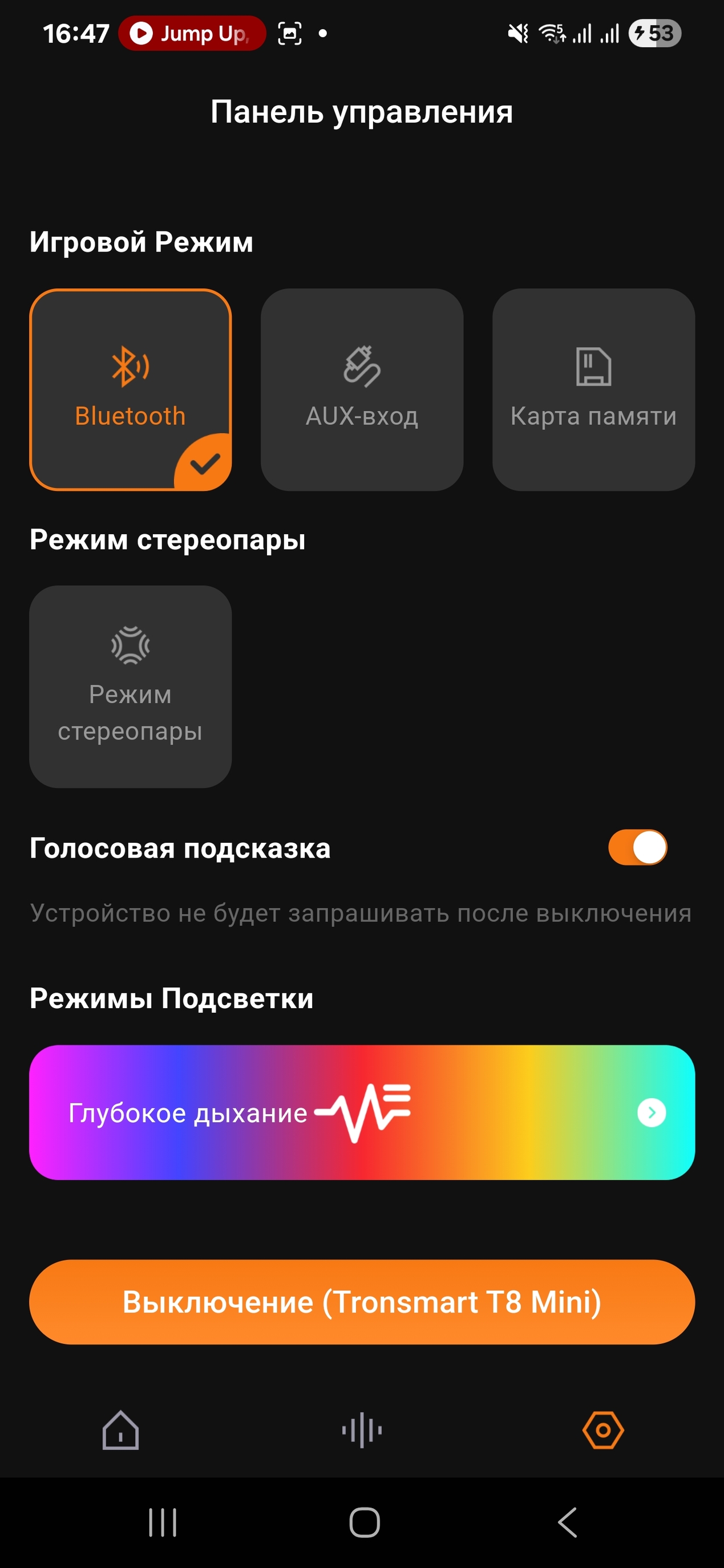The width and height of the screenshot is (724, 1568).
Task: Select the Bluetooth mode tile
Action: (x=130, y=389)
